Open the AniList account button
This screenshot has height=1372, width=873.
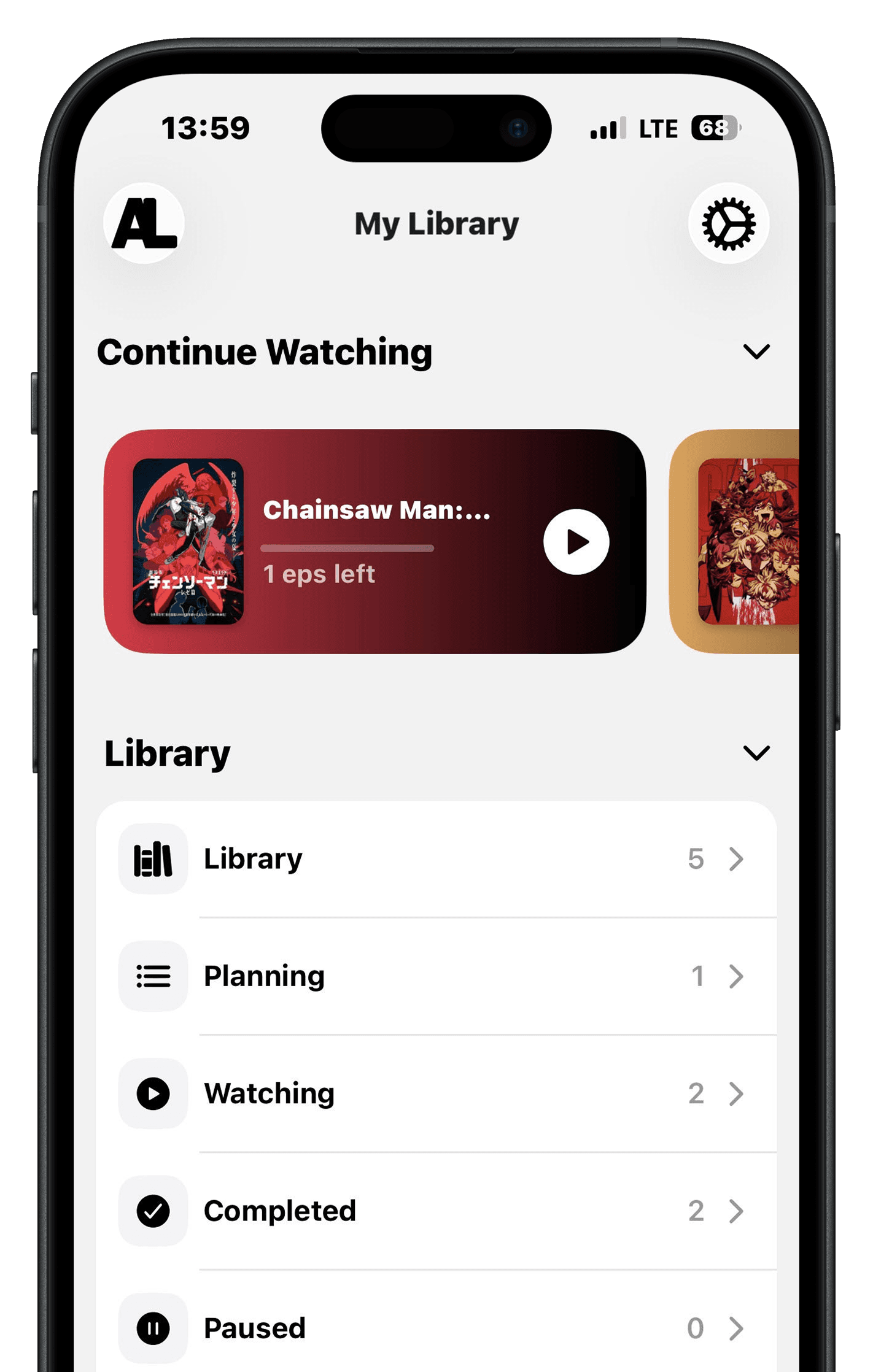tap(144, 223)
